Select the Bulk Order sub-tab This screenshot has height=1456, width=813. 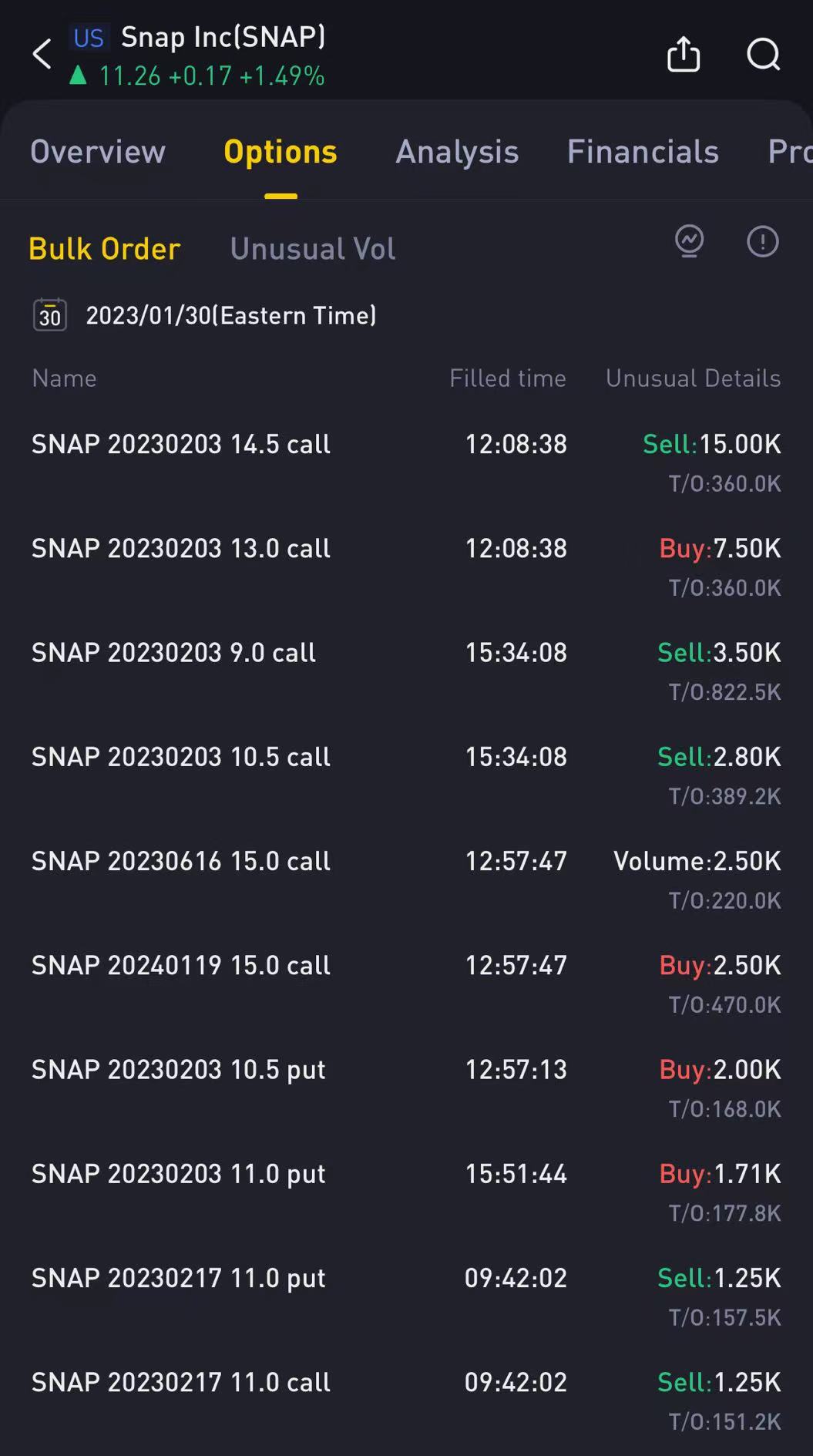105,249
